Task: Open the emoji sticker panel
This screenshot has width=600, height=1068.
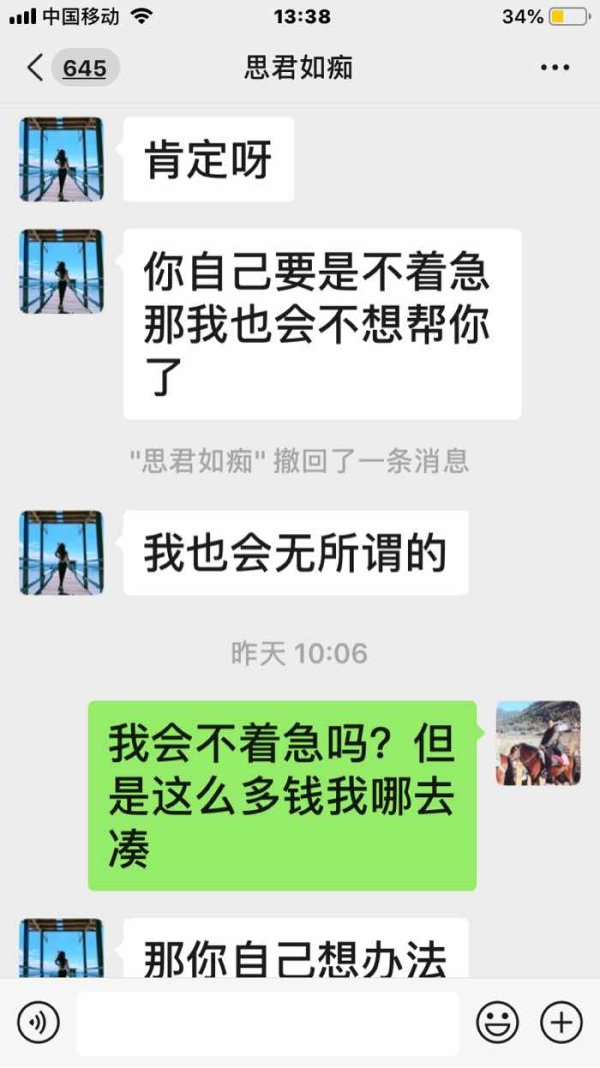Action: 497,1022
